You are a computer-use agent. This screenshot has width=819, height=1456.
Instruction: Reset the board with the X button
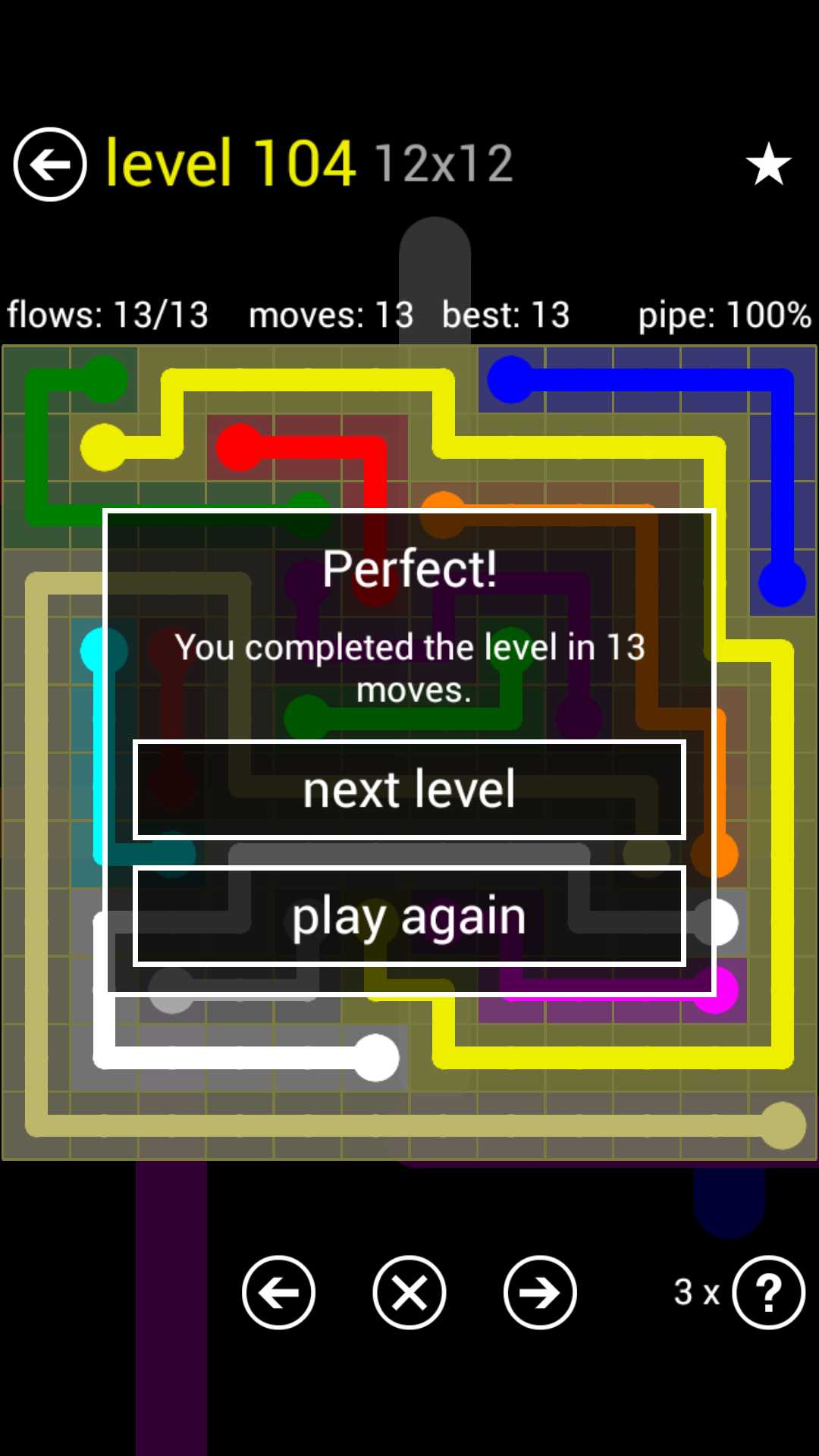(x=409, y=1292)
